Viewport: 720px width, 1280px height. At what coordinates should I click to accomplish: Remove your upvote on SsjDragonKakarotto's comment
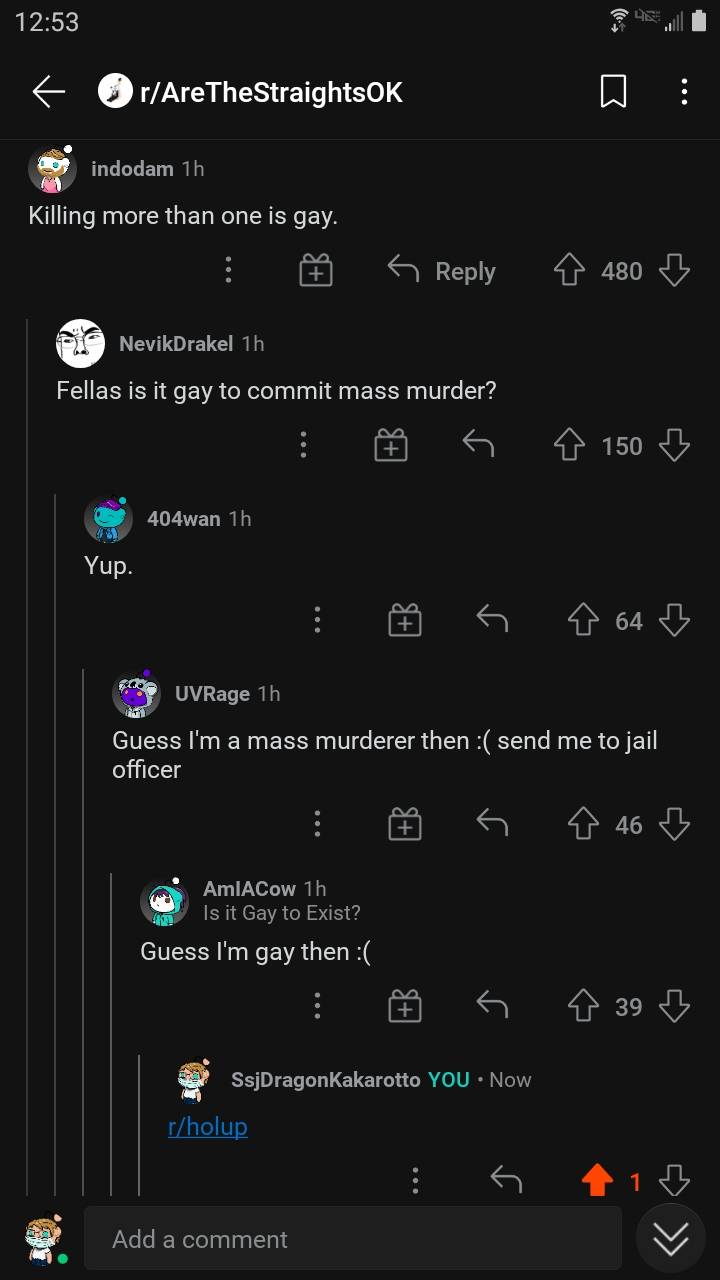point(597,1181)
